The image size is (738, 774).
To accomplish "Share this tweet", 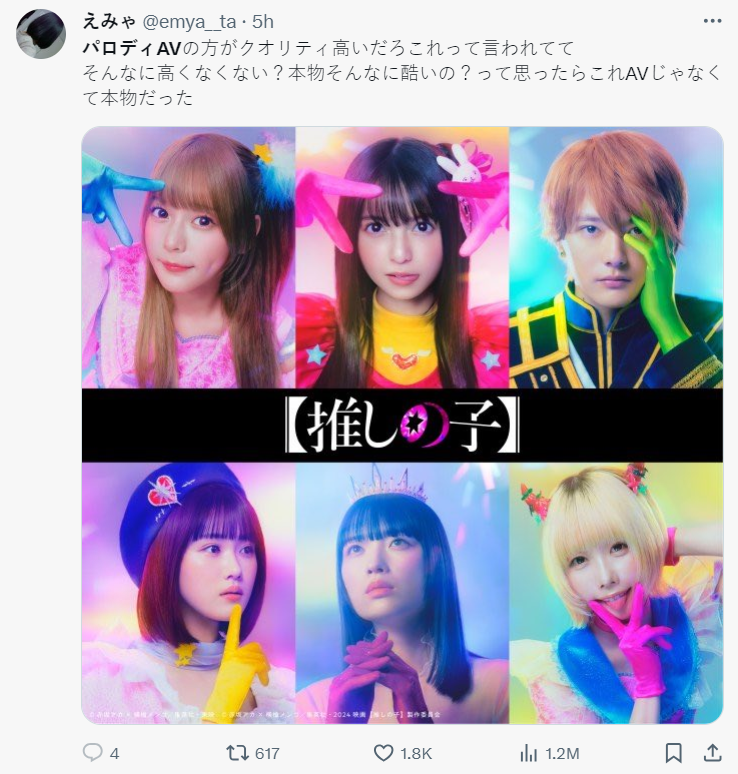I will 713,753.
